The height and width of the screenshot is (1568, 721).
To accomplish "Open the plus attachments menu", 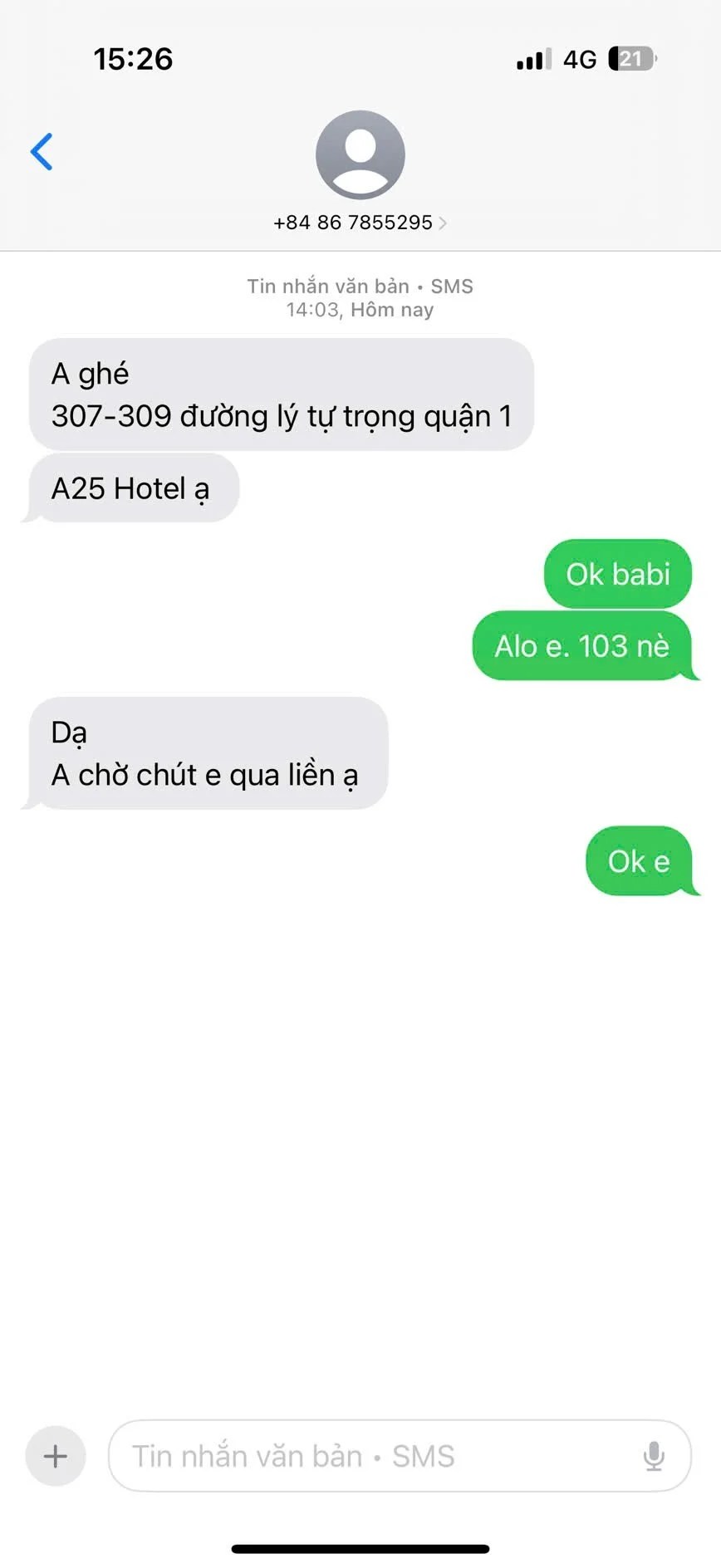I will tap(56, 1456).
